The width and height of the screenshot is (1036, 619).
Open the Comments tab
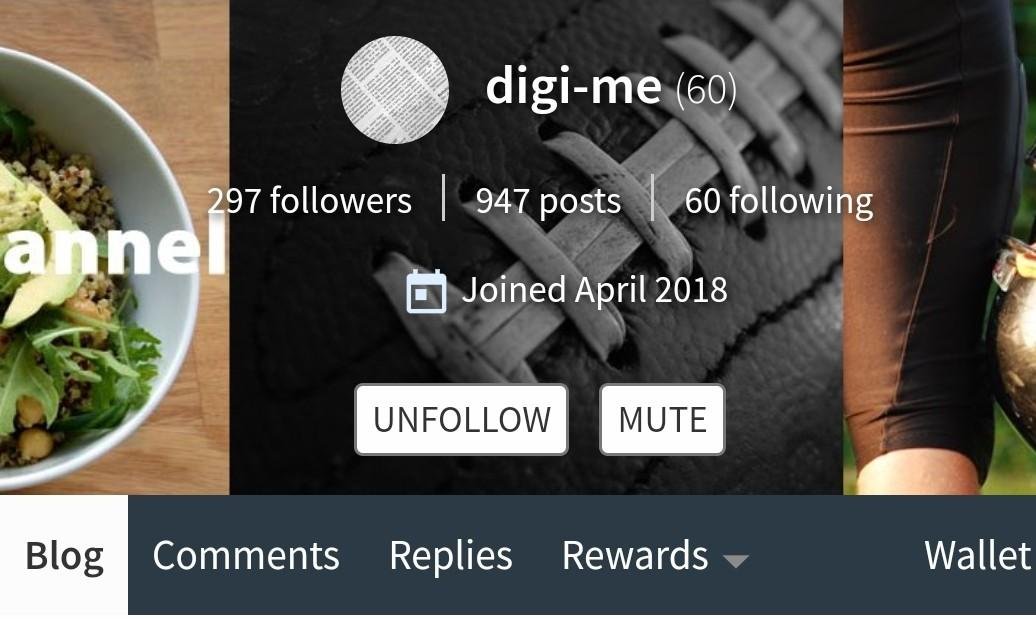(x=246, y=556)
